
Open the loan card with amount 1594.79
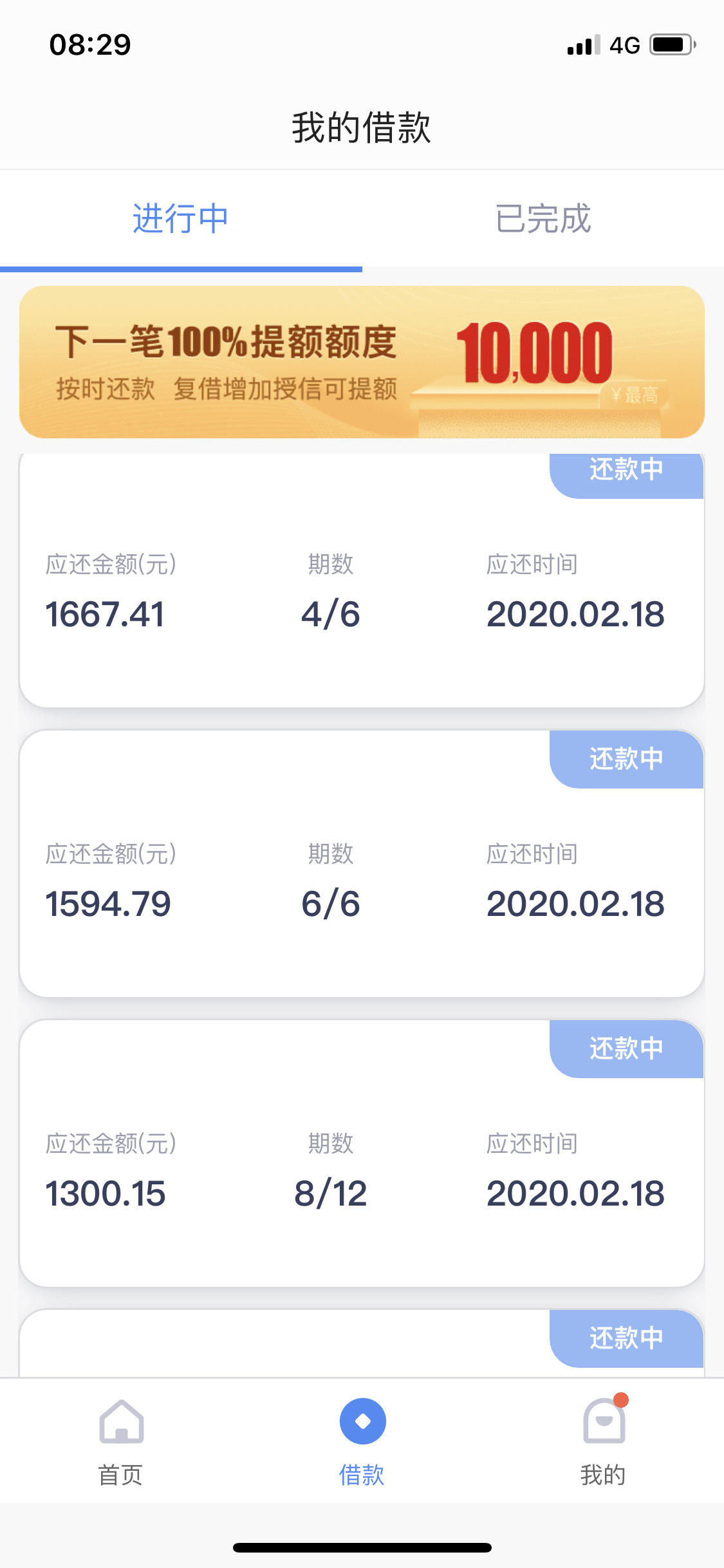pyautogui.click(x=362, y=864)
